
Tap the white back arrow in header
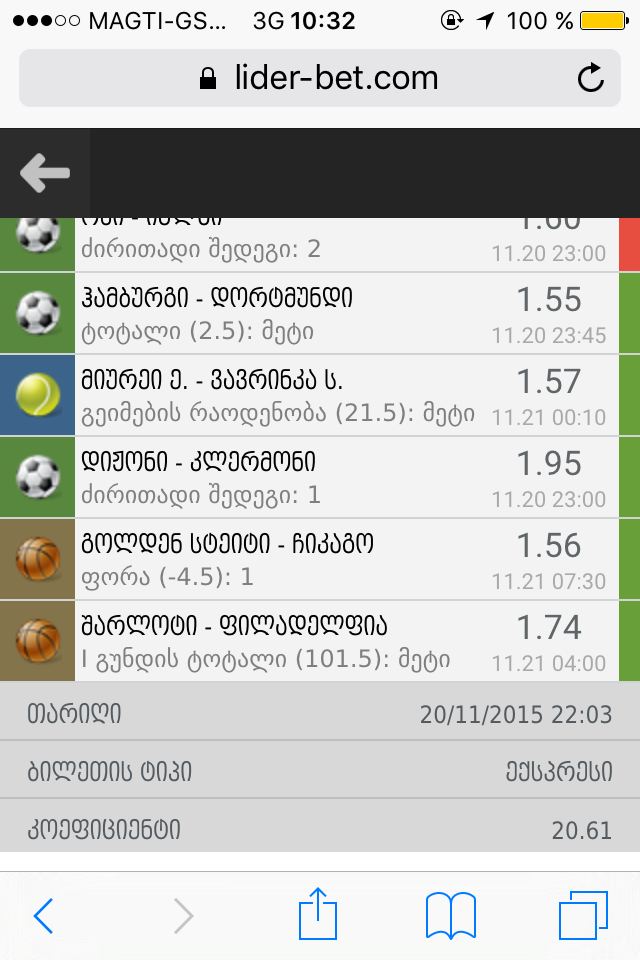[x=44, y=173]
